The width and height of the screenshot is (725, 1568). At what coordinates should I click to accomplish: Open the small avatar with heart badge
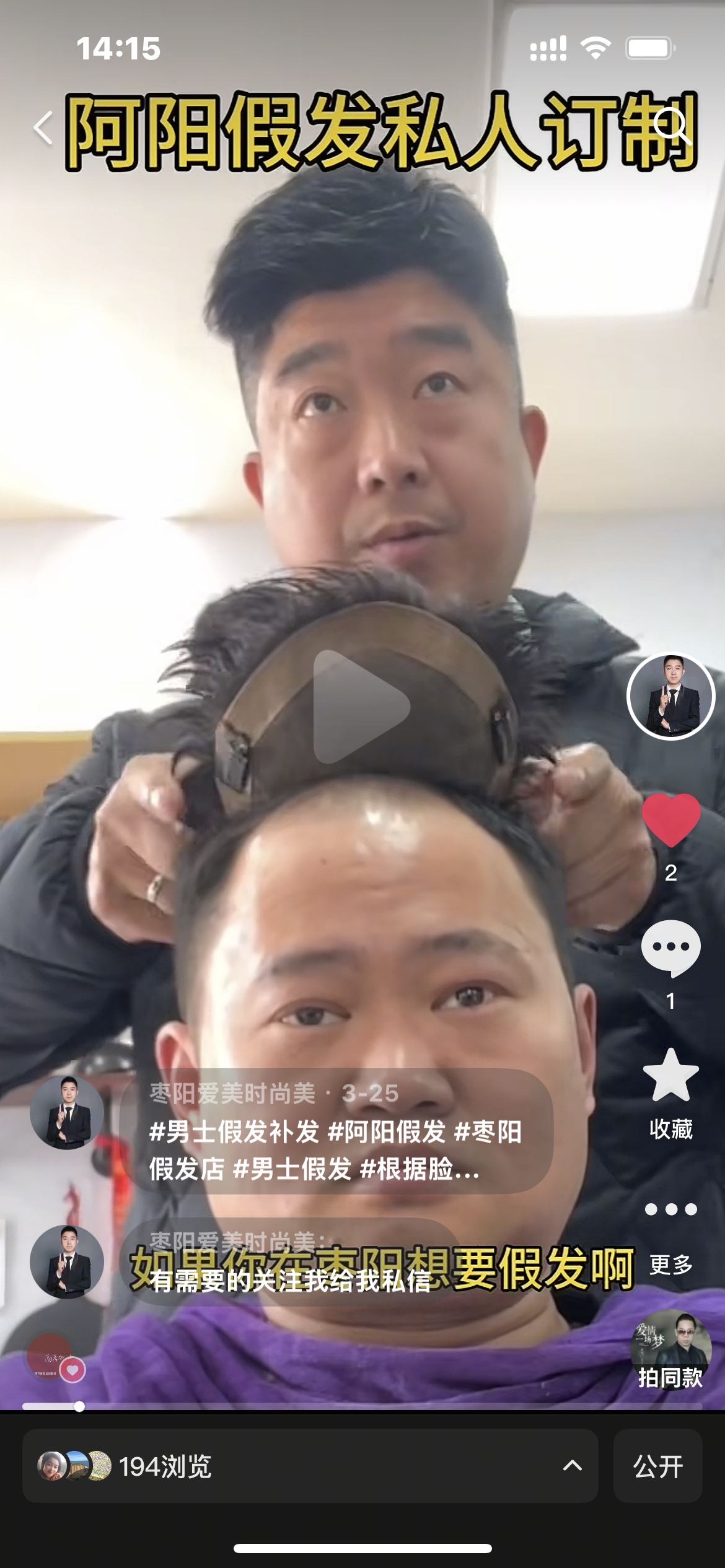tap(56, 1359)
